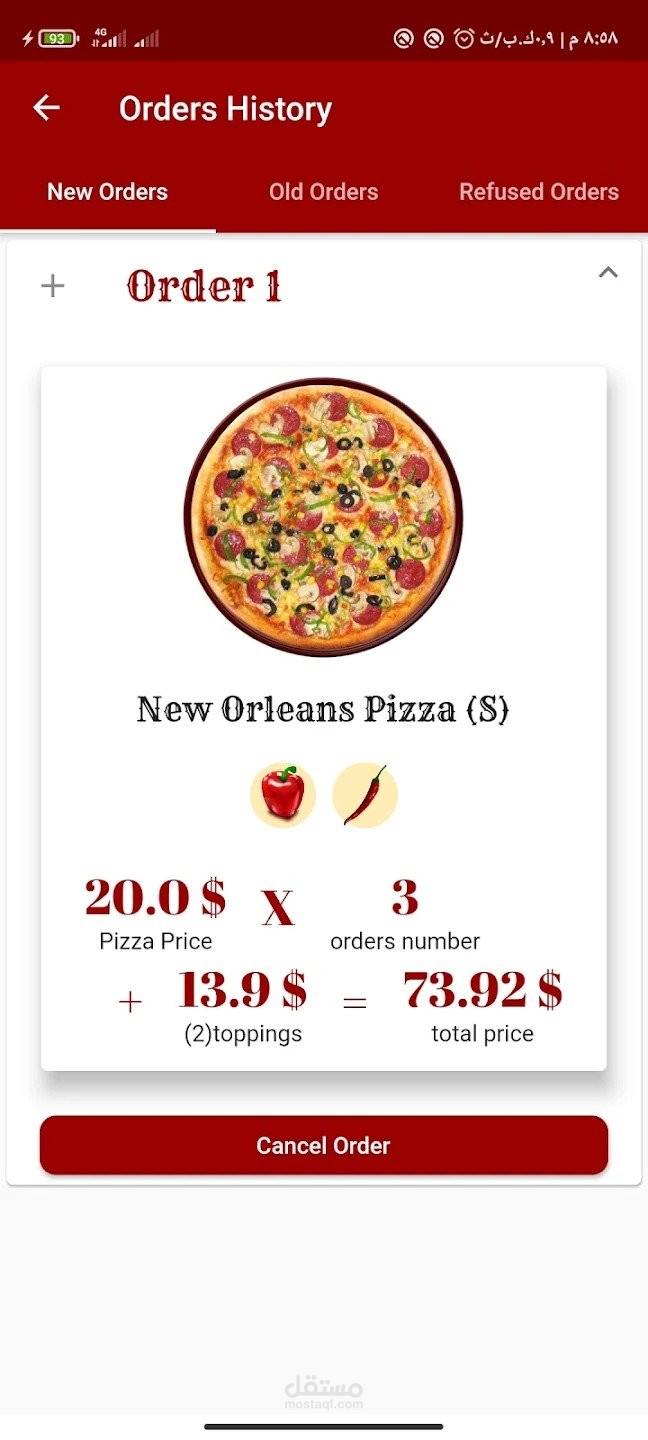The image size is (648, 1440).
Task: Open the New Orleans Pizza card
Action: coord(323,708)
